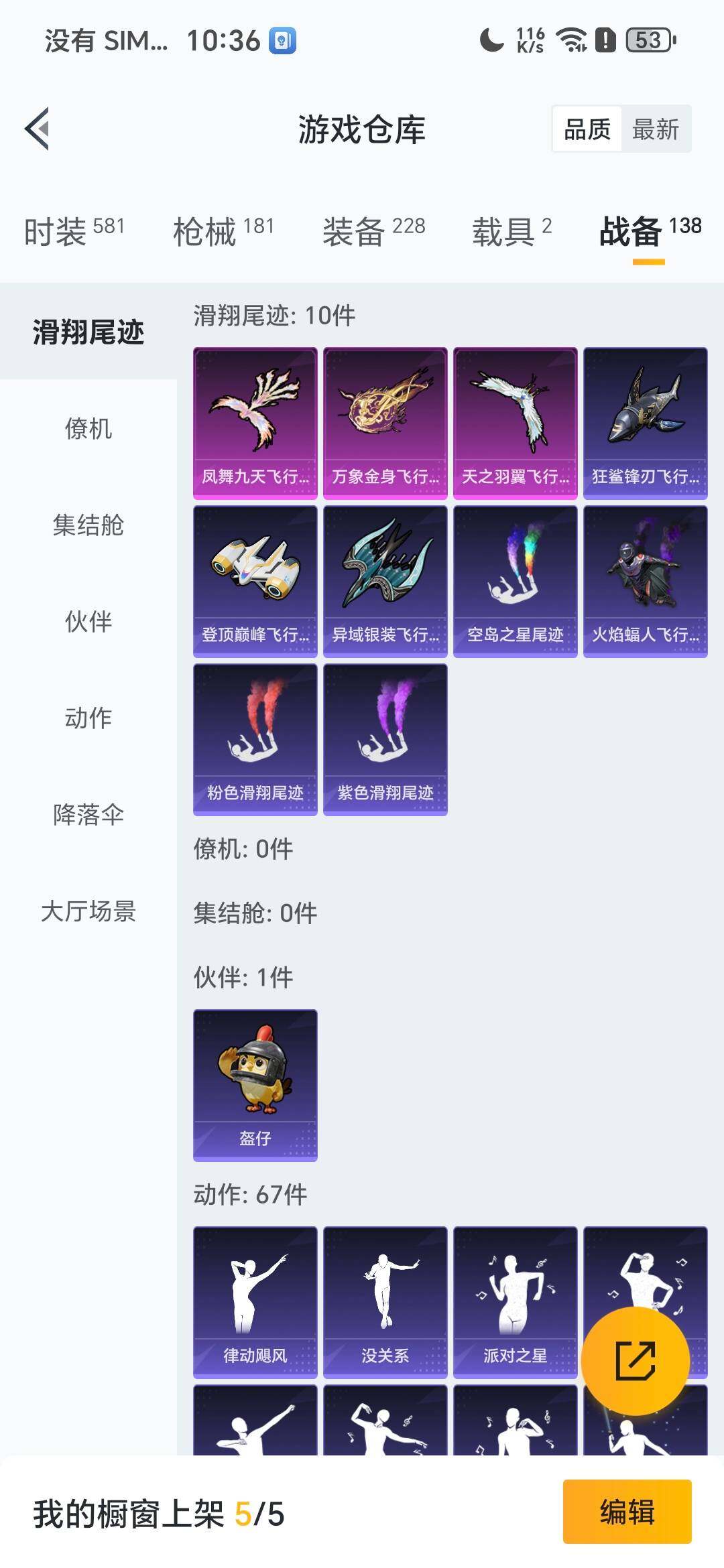Open the 空岛之星尾迹 rainbow trail item
The height and width of the screenshot is (1568, 724).
coord(516,580)
